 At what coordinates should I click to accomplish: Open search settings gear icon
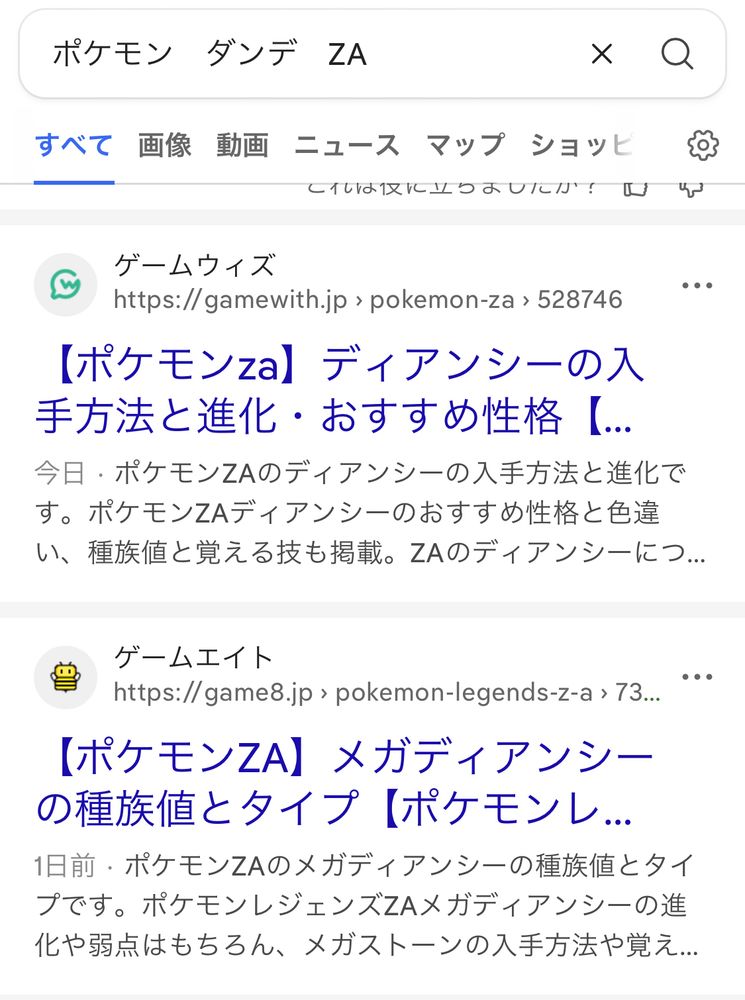click(x=702, y=145)
